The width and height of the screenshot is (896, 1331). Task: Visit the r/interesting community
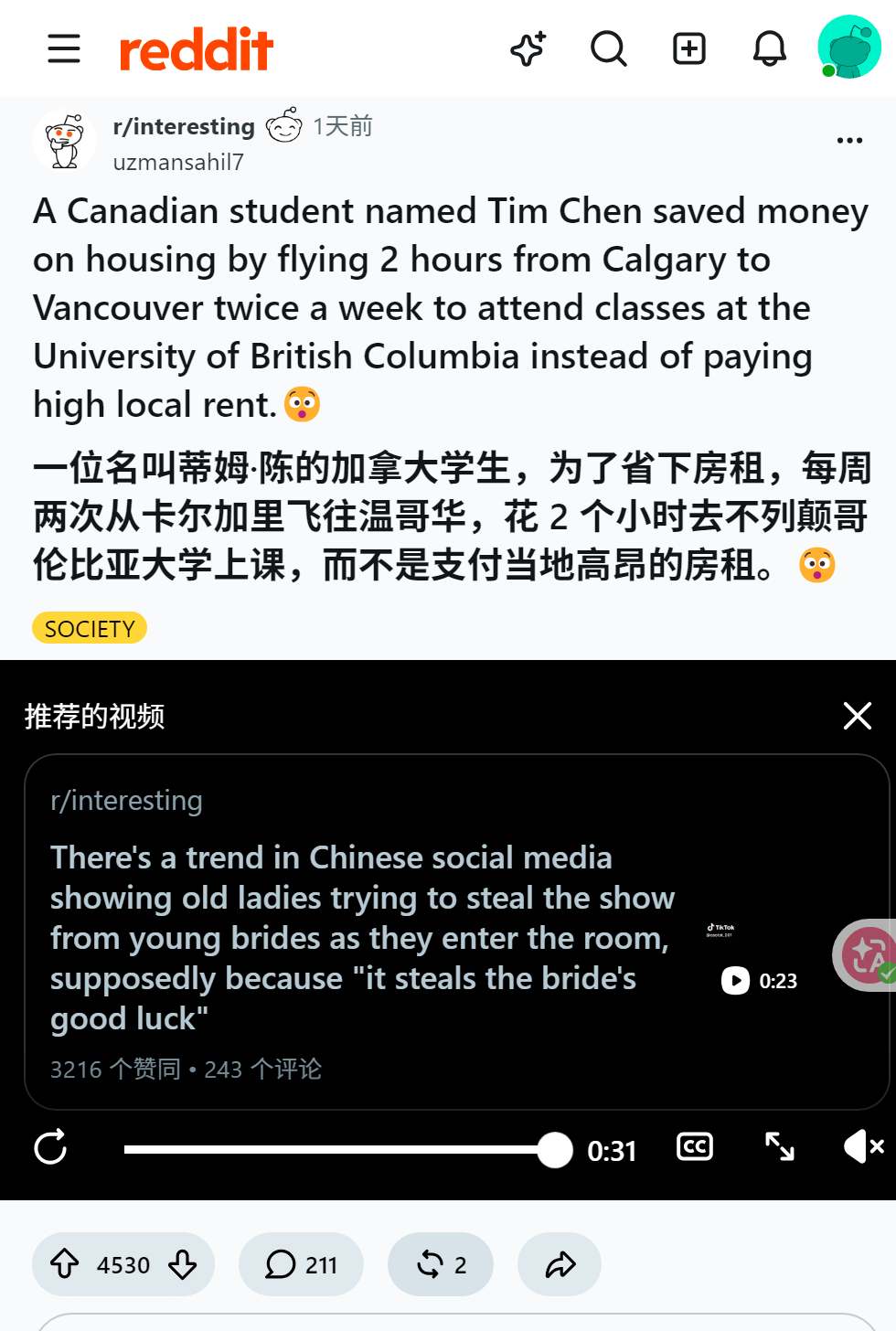[184, 126]
